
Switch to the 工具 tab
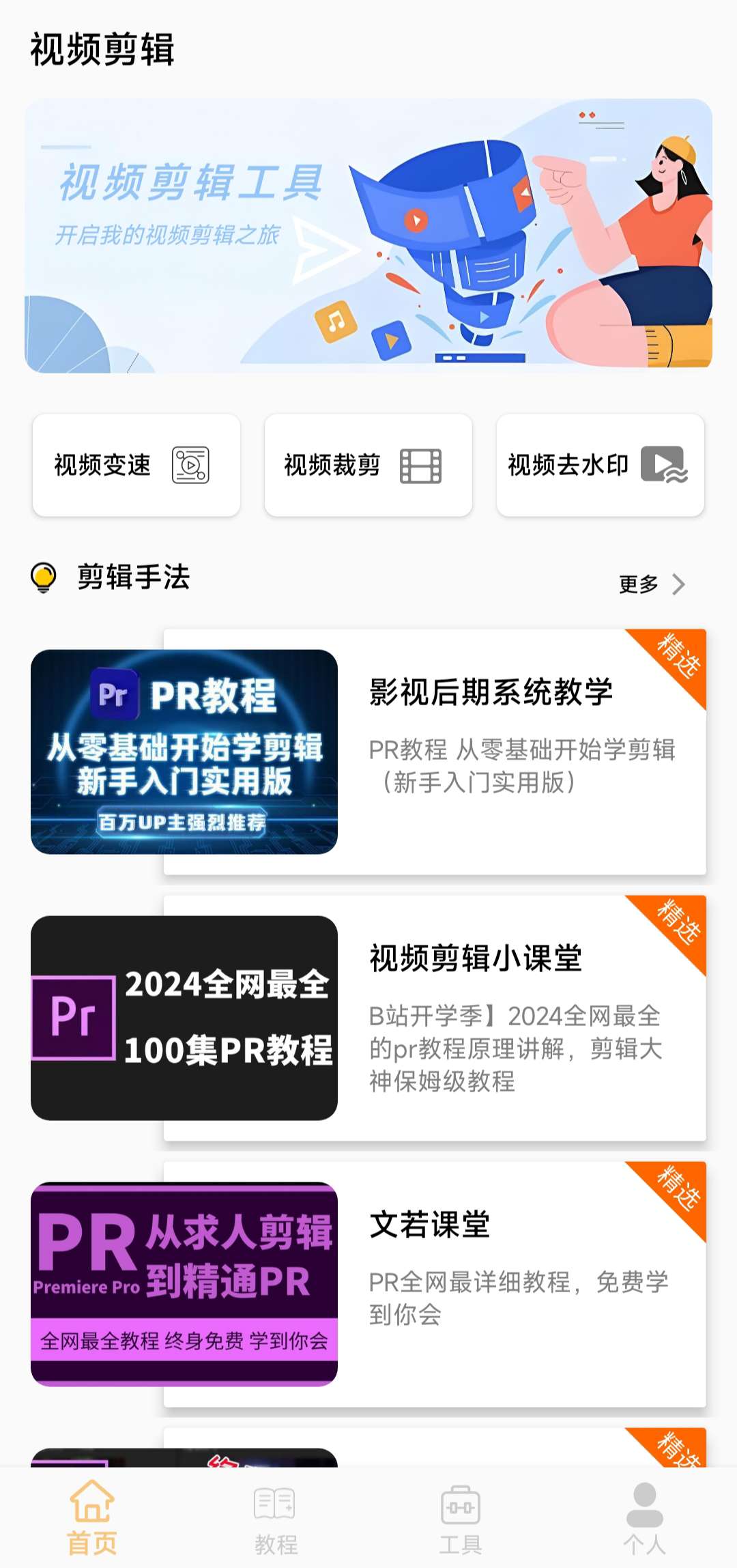(x=461, y=1517)
